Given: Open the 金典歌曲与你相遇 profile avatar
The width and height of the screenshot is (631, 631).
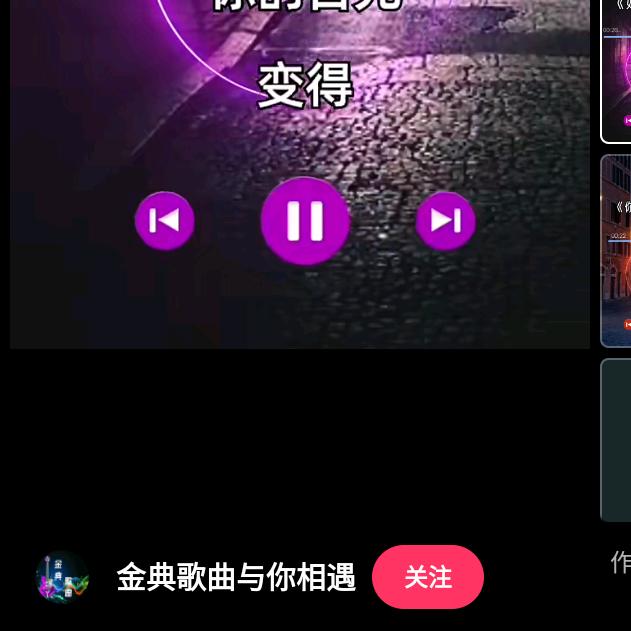Looking at the screenshot, I should point(62,577).
